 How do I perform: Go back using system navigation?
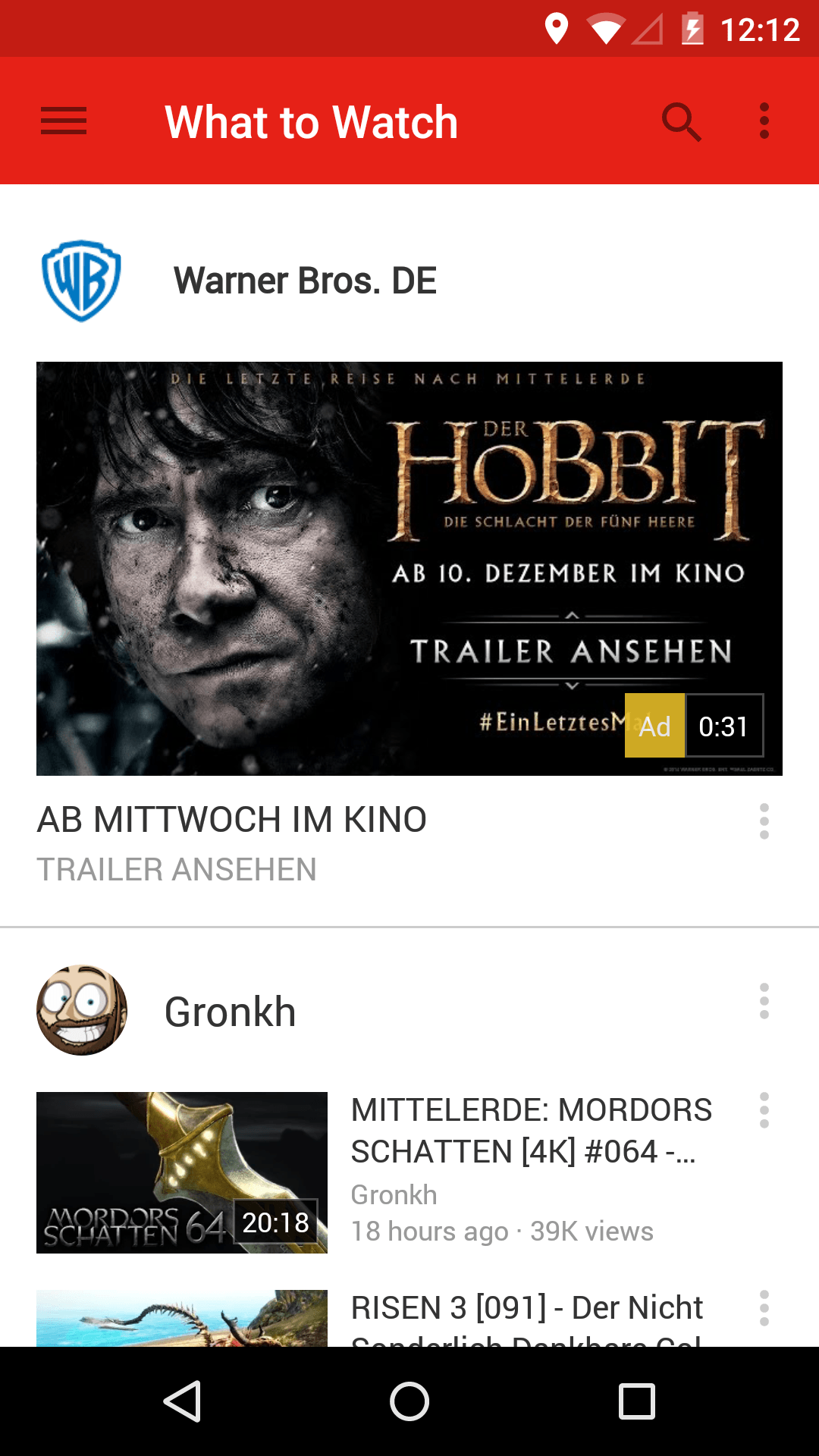coord(182,1401)
